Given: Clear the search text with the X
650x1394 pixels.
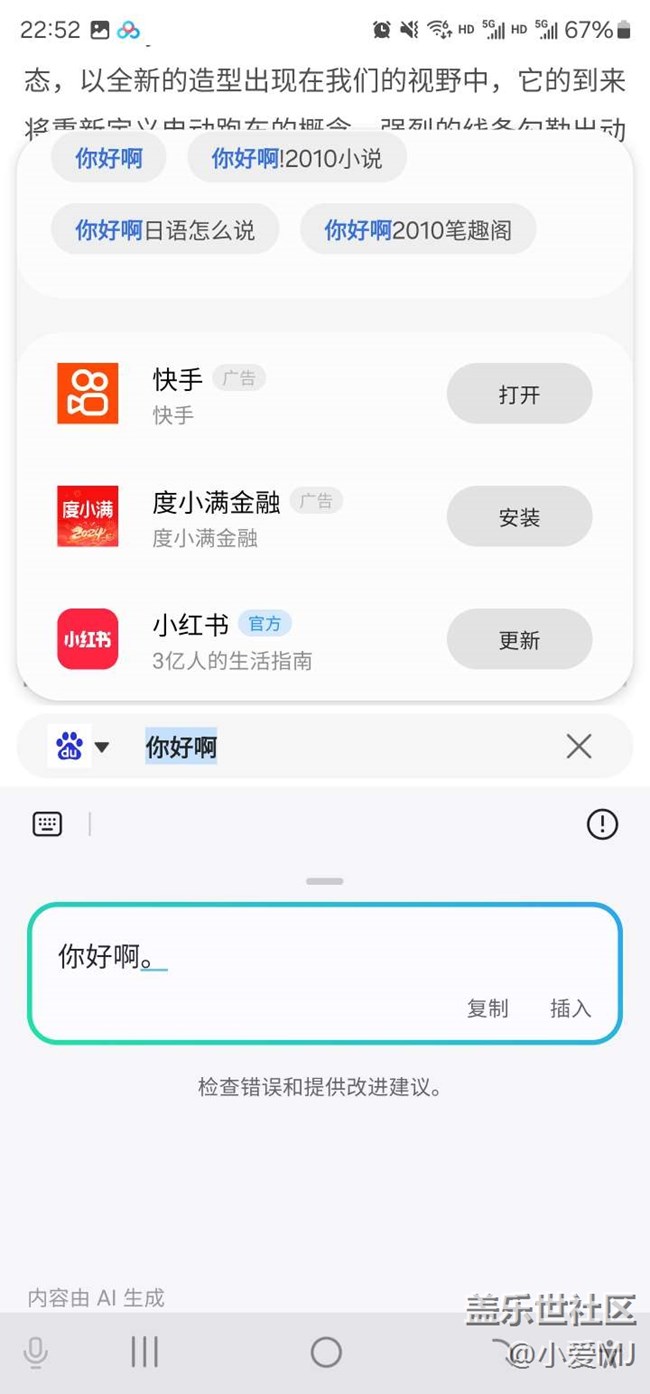Looking at the screenshot, I should click(579, 746).
